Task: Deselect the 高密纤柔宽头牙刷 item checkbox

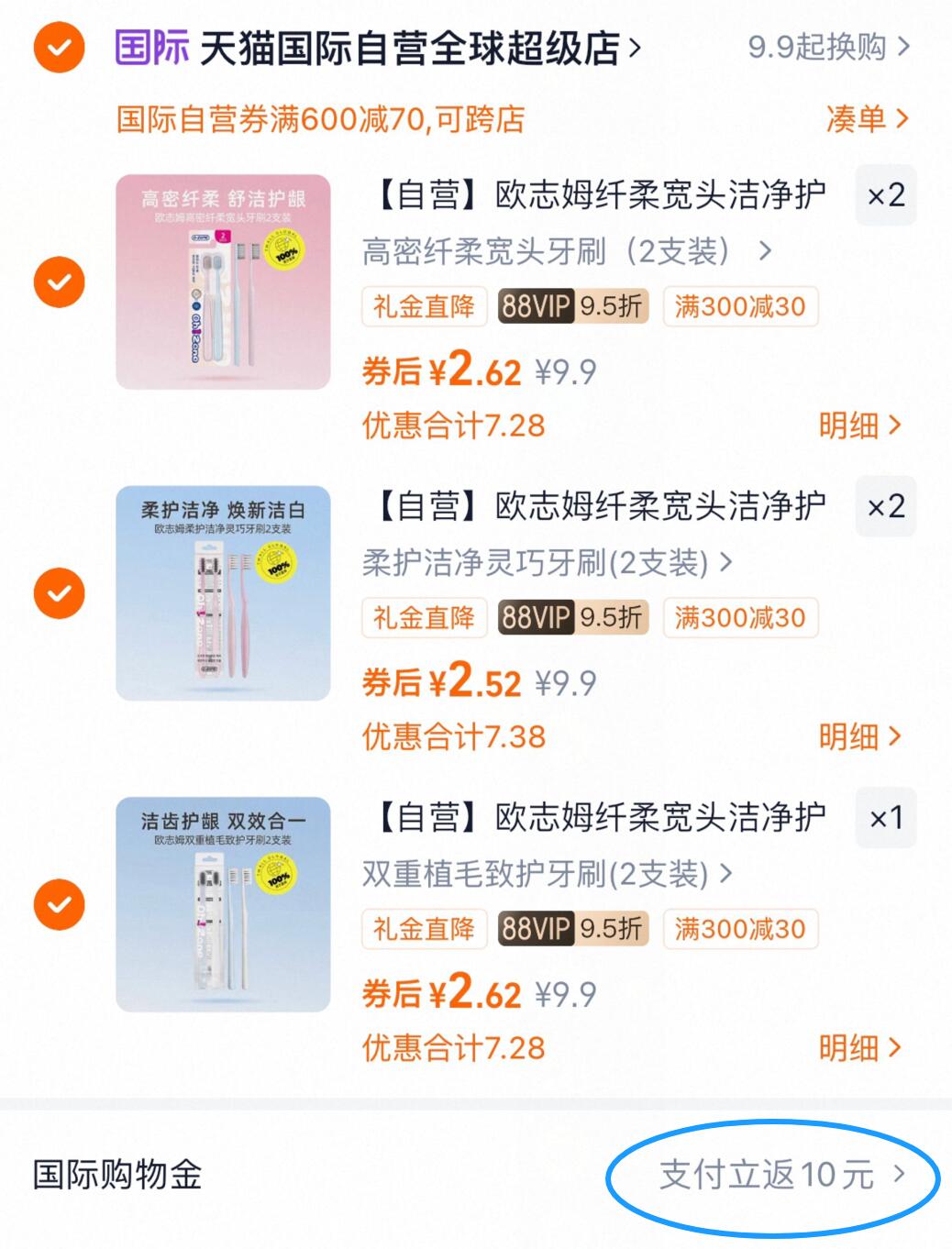Action: pyautogui.click(x=59, y=282)
